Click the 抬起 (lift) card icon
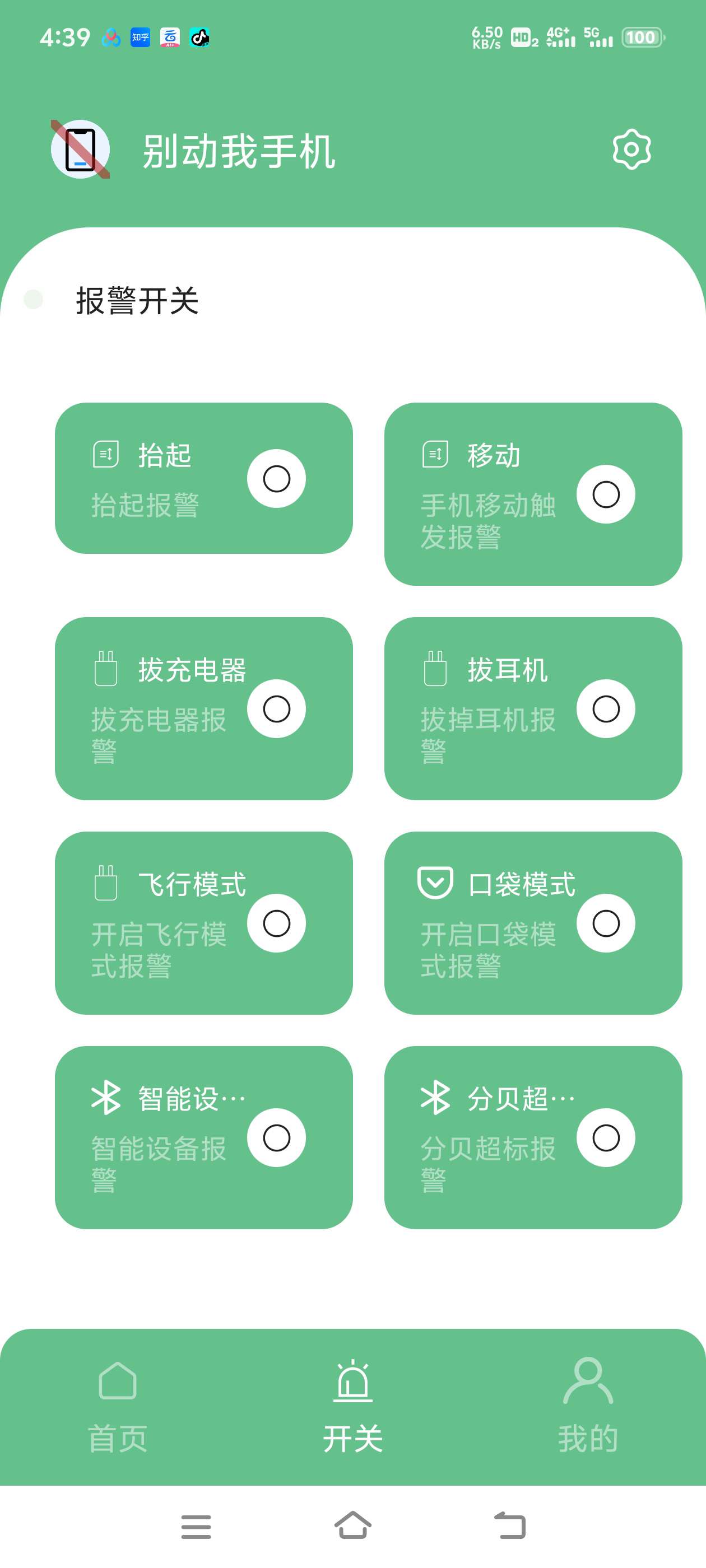This screenshot has height=1568, width=706. [105, 454]
